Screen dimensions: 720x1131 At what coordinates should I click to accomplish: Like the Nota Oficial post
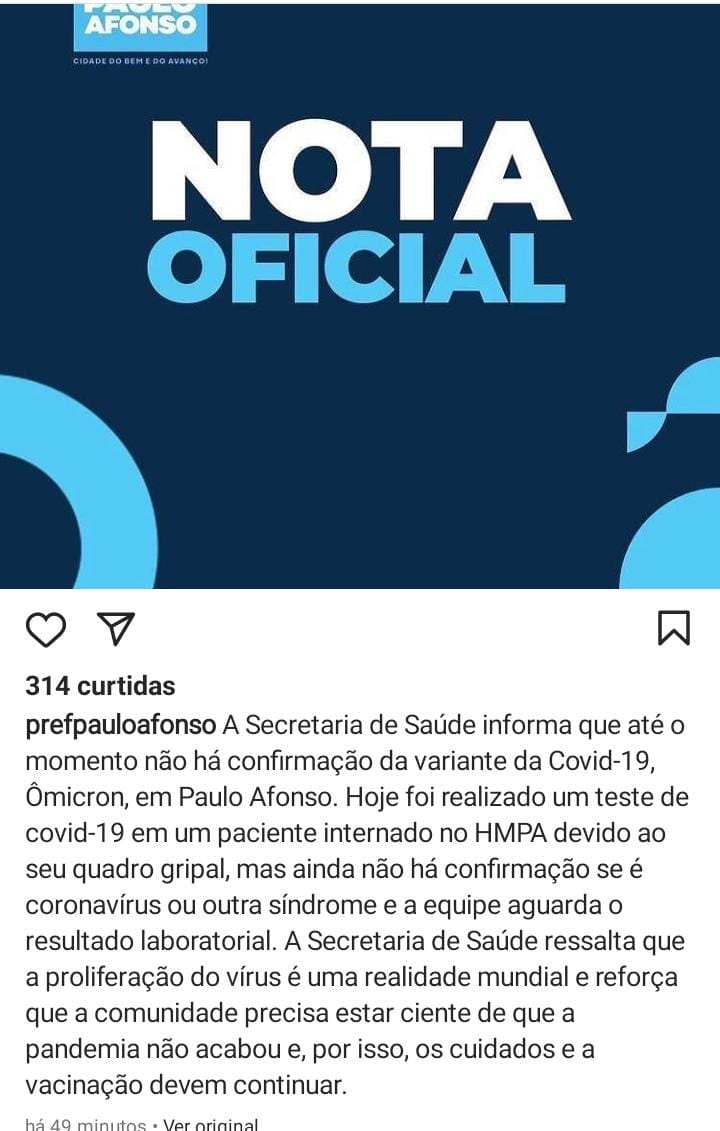click(x=45, y=629)
